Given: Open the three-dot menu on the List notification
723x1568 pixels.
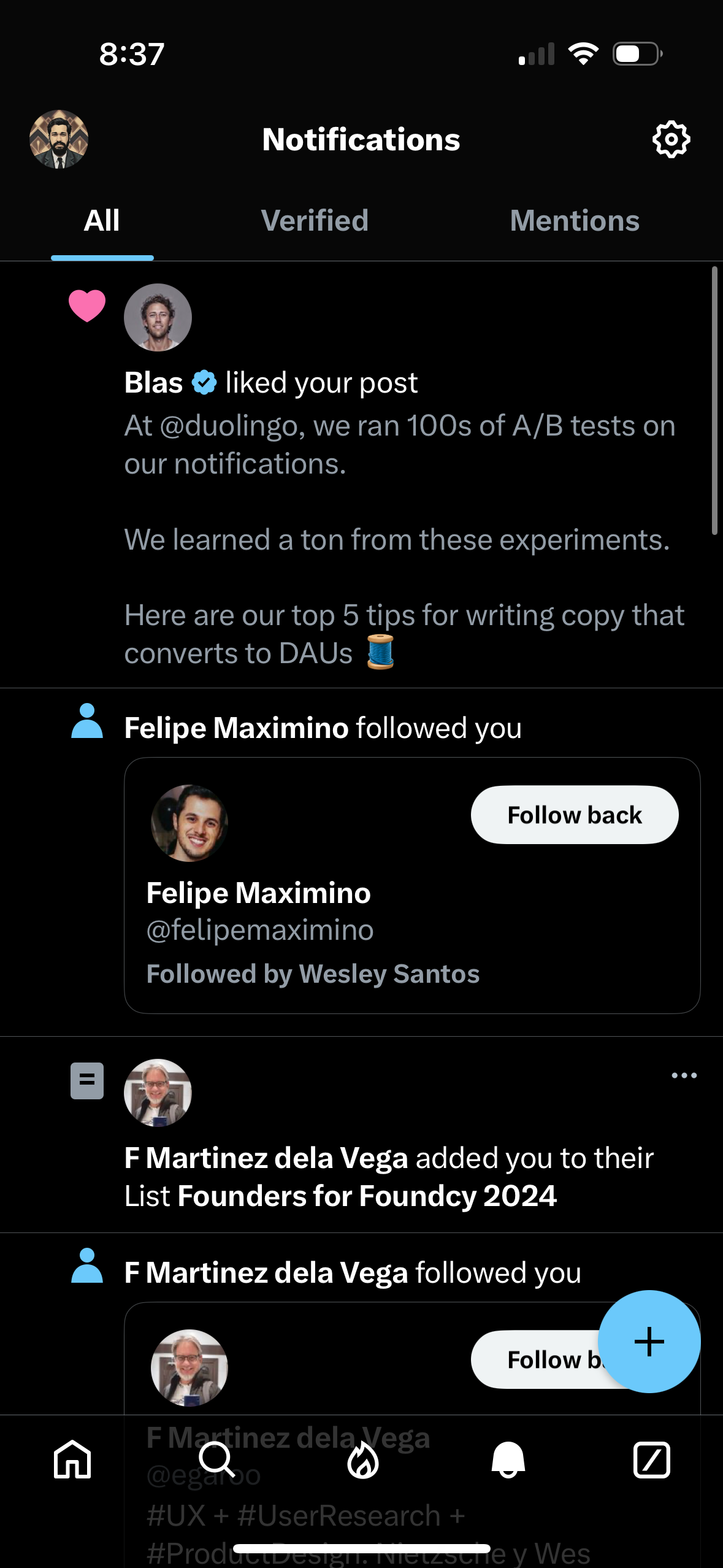Looking at the screenshot, I should tap(683, 1075).
